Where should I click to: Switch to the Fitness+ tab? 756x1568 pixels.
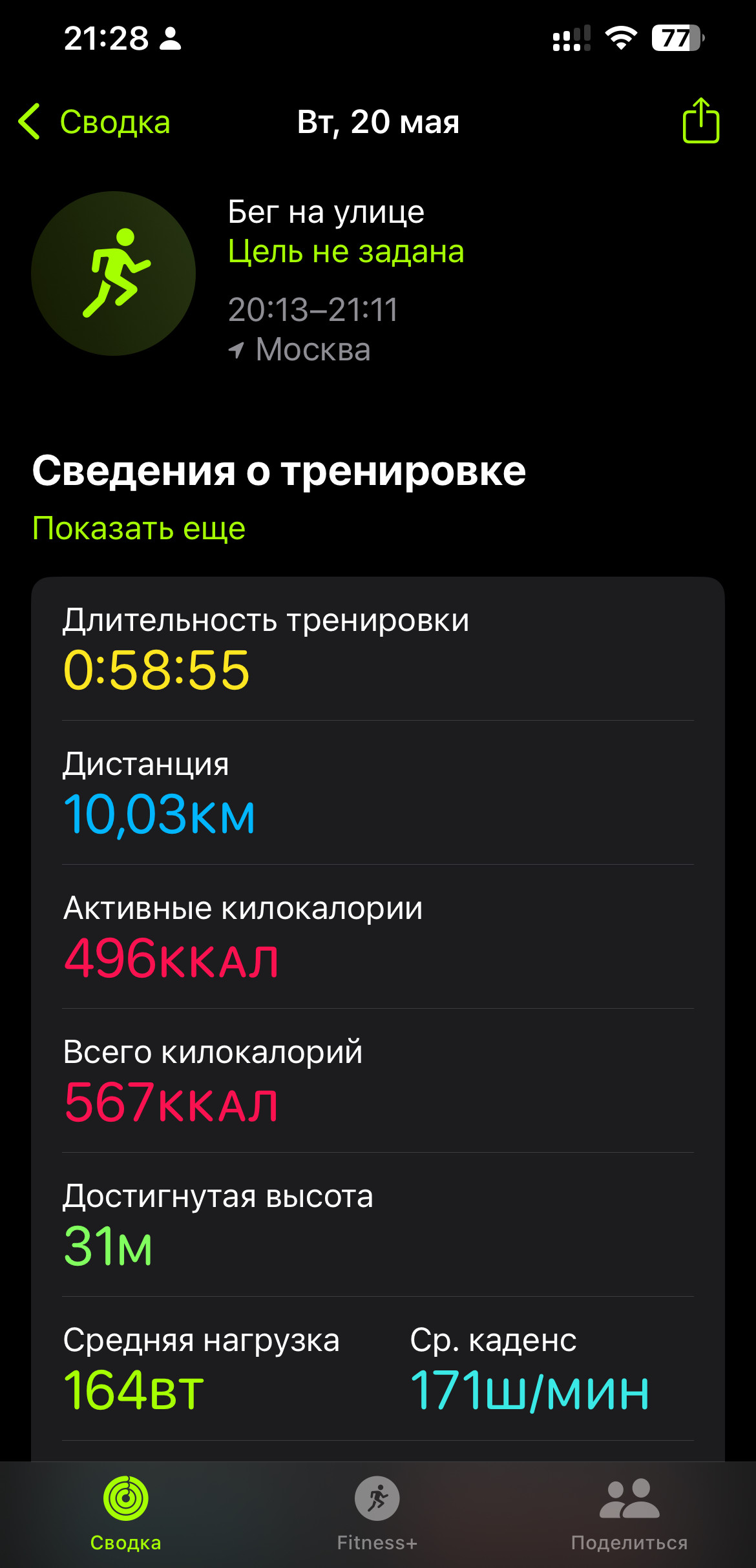coord(377,1514)
